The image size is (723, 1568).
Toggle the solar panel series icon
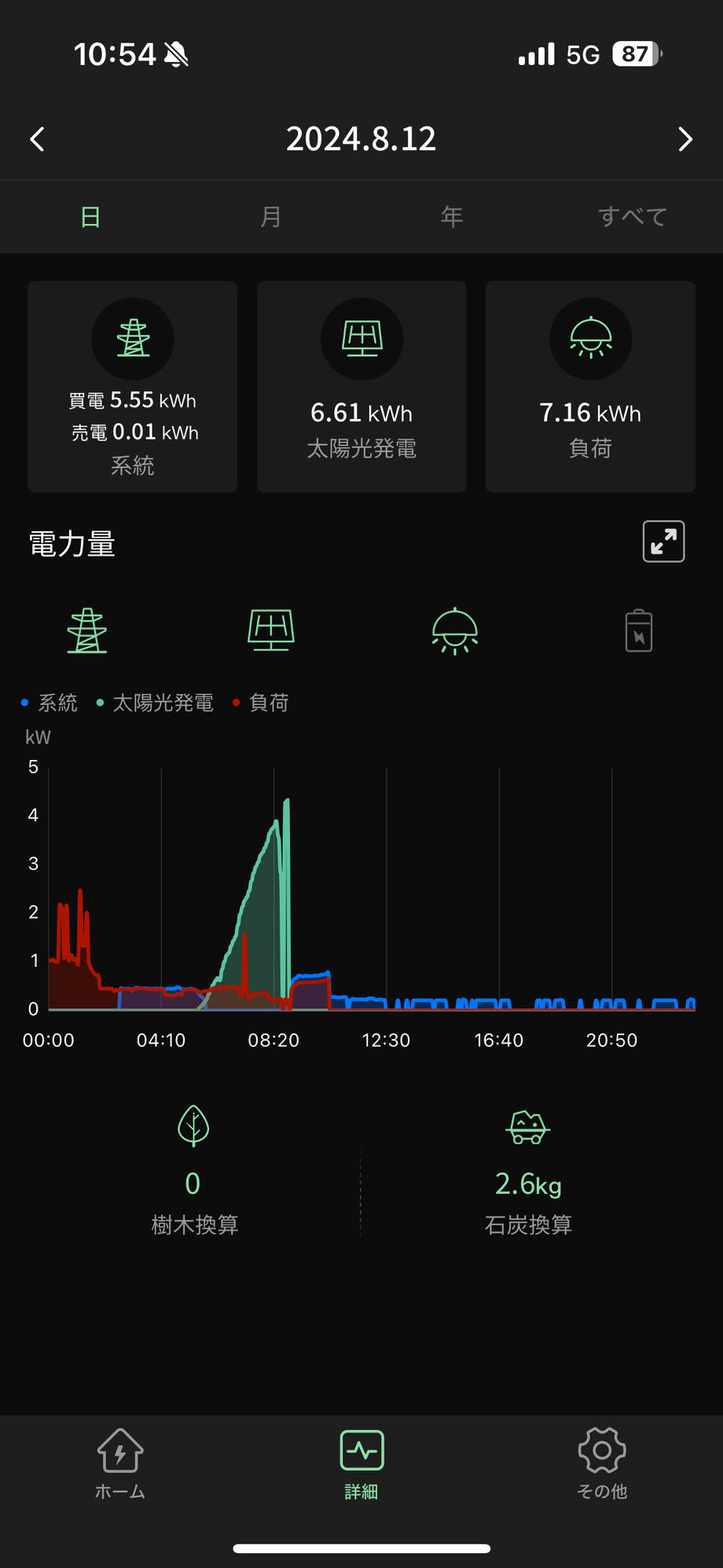(x=271, y=630)
